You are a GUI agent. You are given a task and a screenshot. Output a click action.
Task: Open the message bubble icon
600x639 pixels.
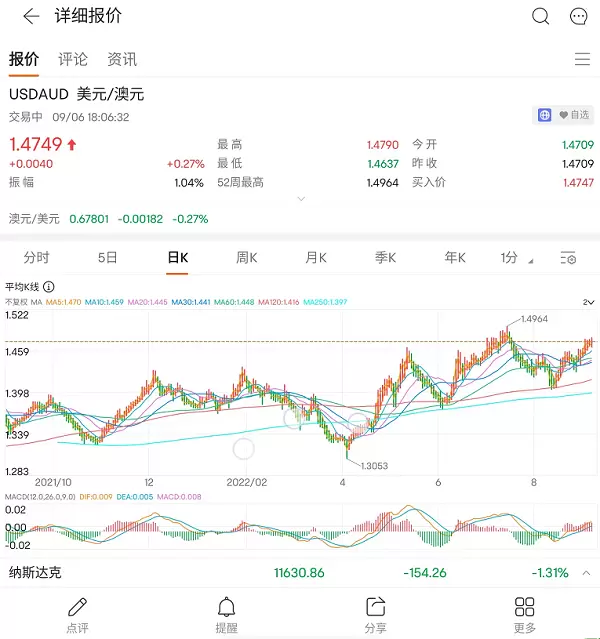coord(579,16)
